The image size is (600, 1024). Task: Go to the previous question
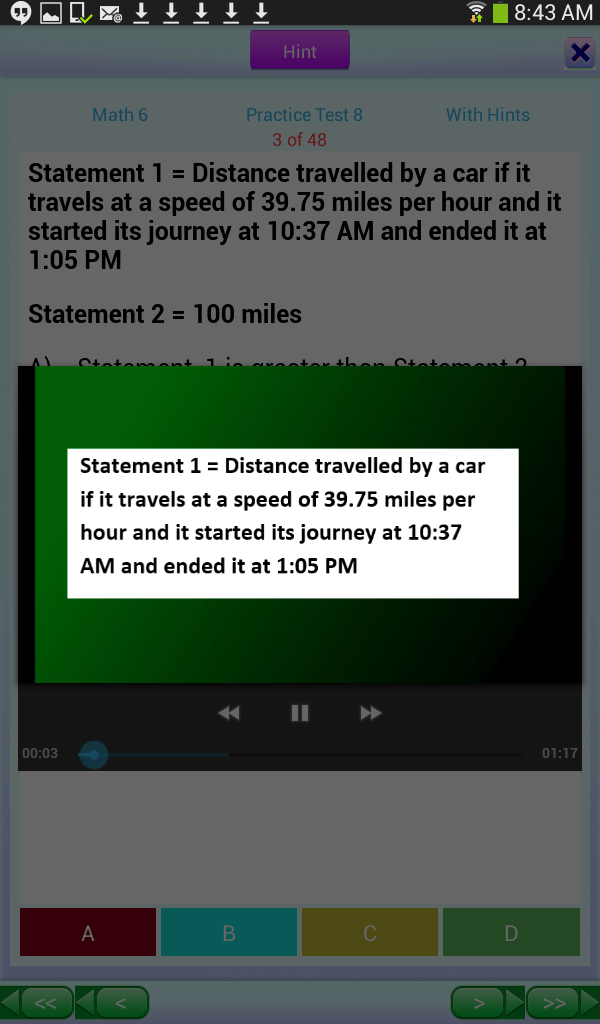(x=112, y=1002)
